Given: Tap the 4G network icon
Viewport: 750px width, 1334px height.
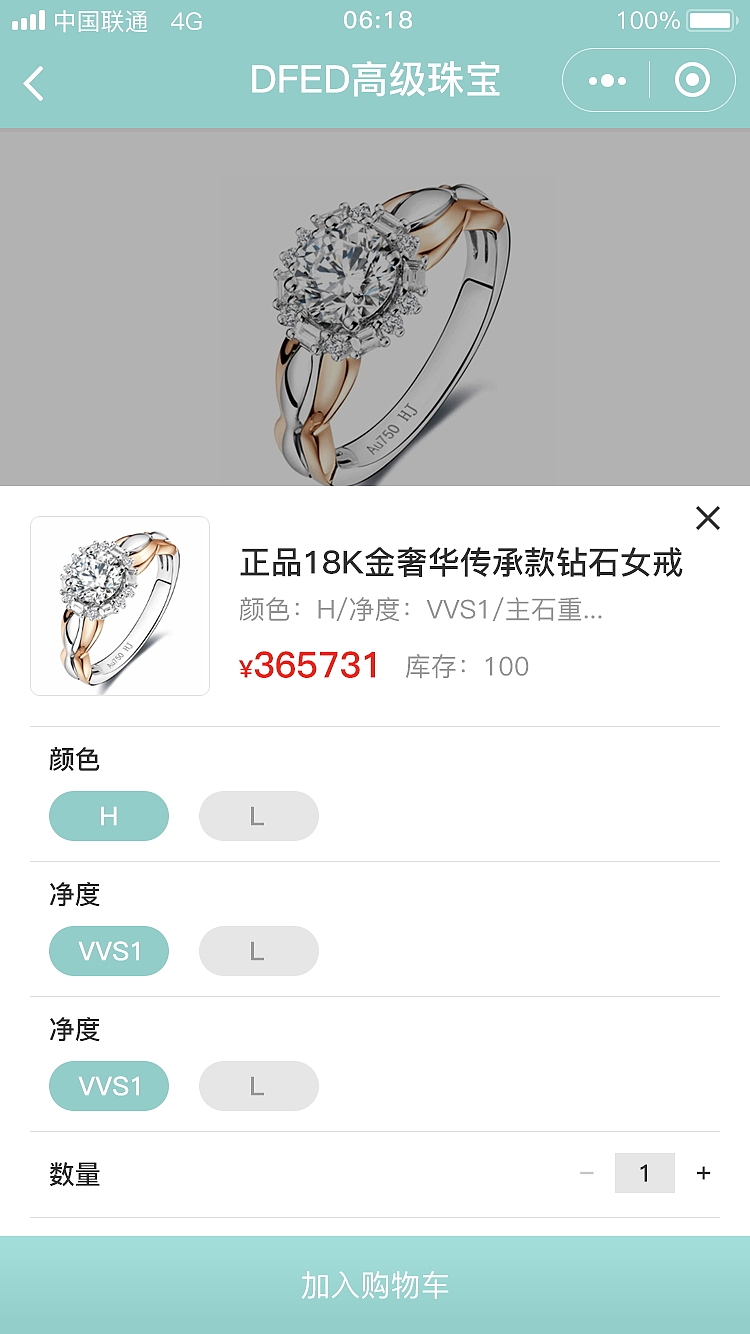Looking at the screenshot, I should pos(180,20).
